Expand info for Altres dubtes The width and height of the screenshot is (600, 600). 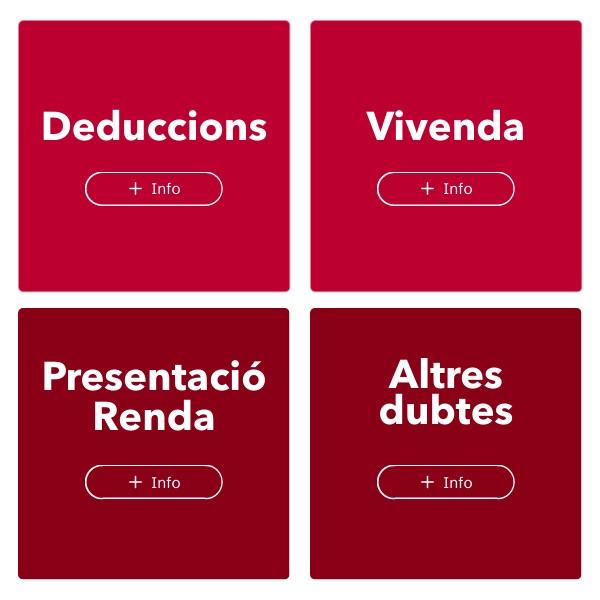446,482
